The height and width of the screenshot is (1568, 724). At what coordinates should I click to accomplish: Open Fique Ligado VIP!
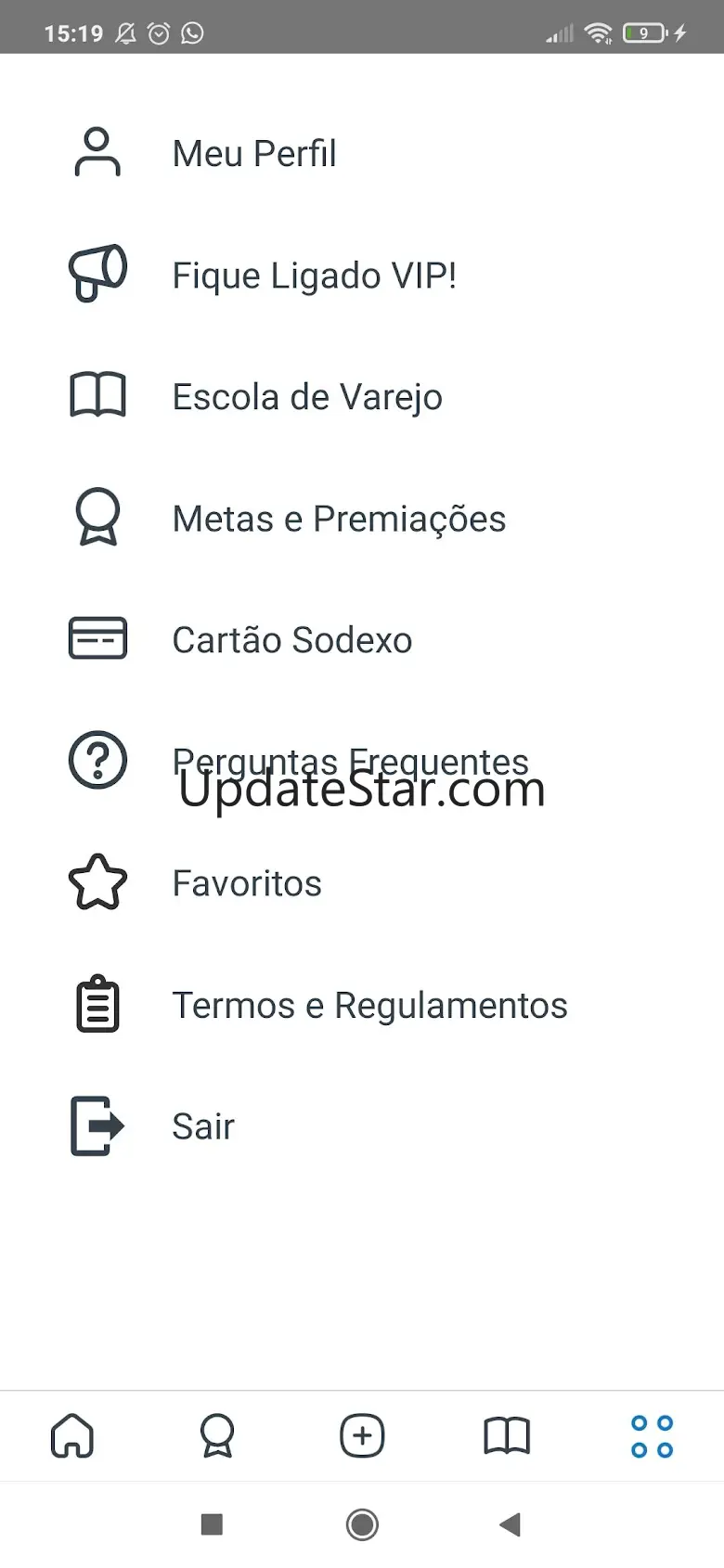click(362, 275)
